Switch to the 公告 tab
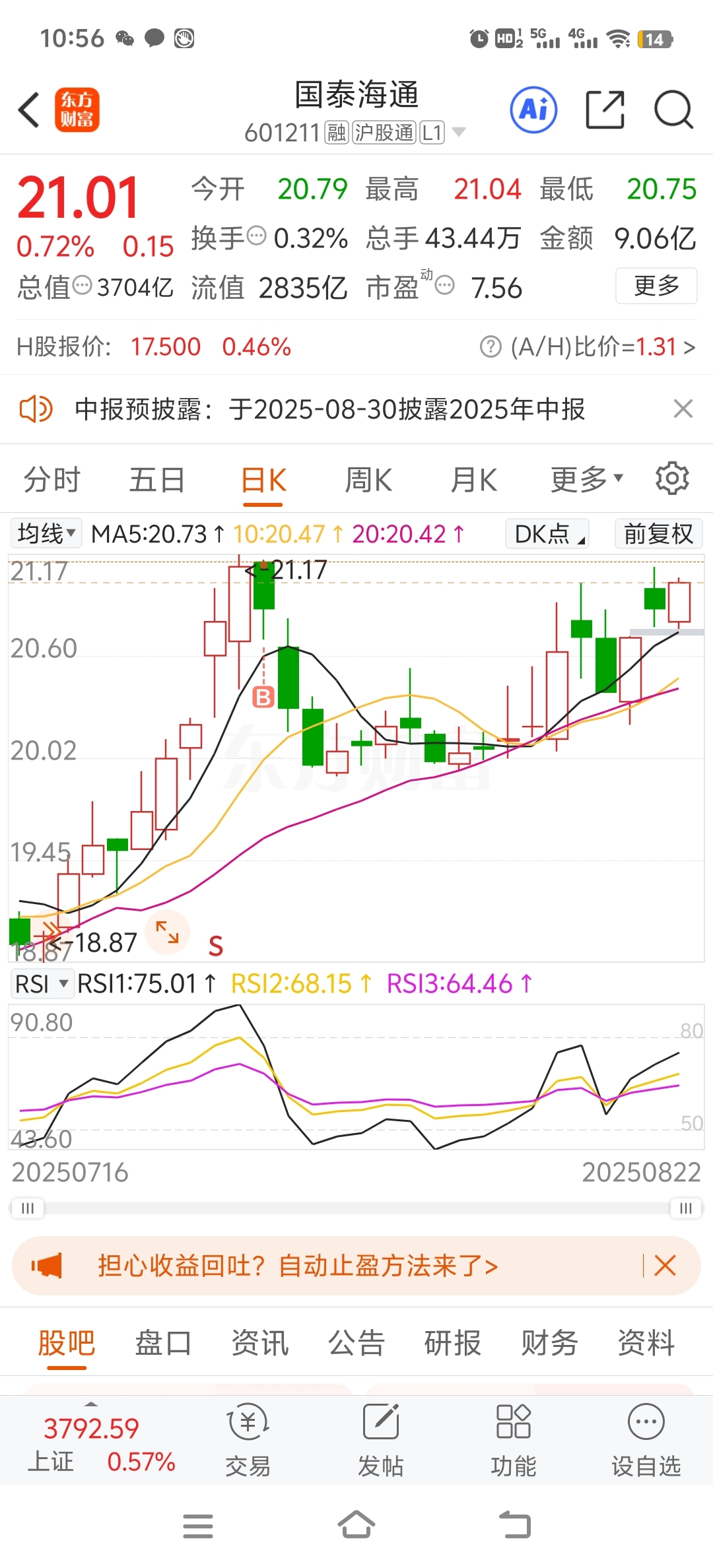 (x=356, y=1343)
